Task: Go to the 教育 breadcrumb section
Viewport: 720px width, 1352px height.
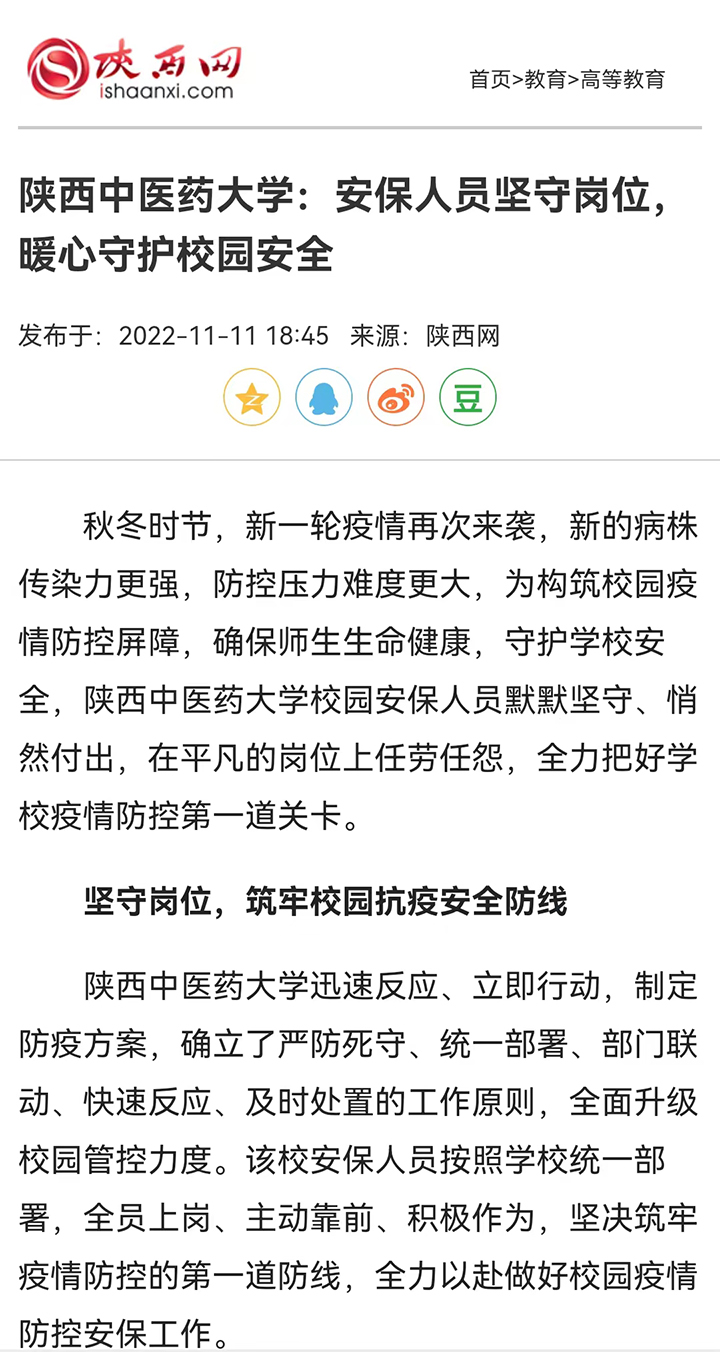Action: [x=545, y=80]
